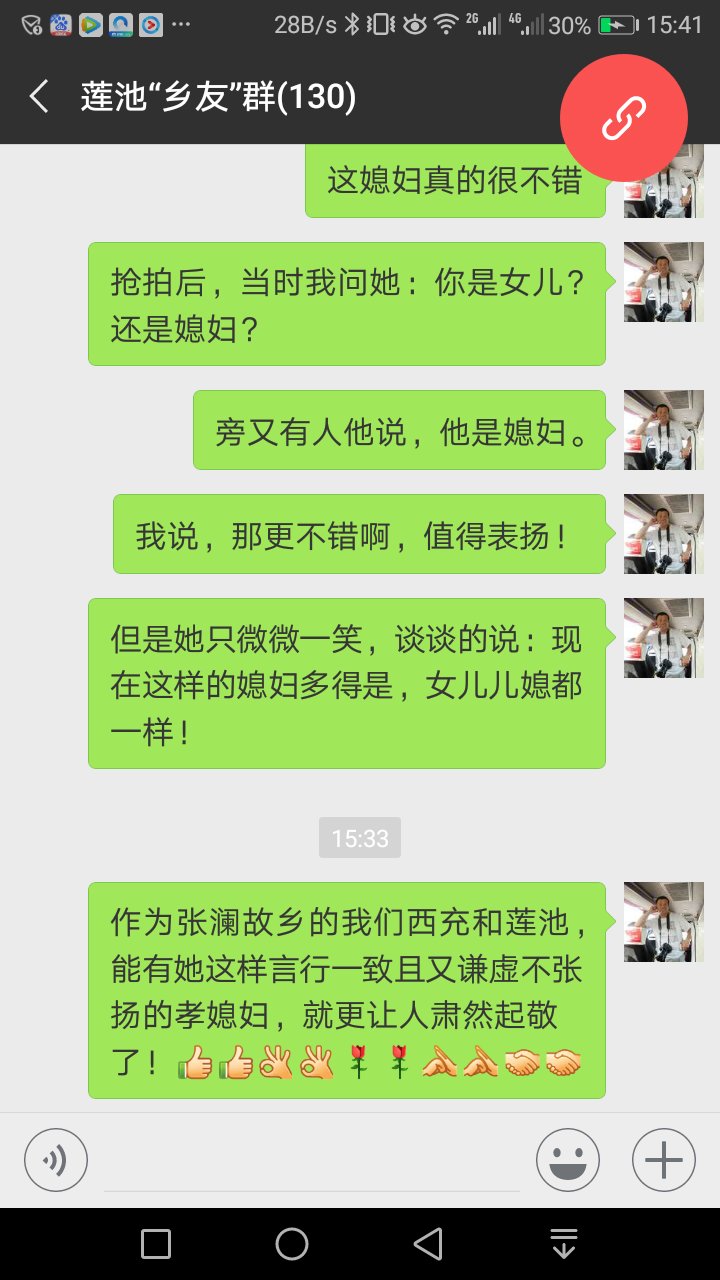Screen dimensions: 720x1280
Task: Tap the avatar beside 作为张澜故乡 message
Action: point(664,922)
